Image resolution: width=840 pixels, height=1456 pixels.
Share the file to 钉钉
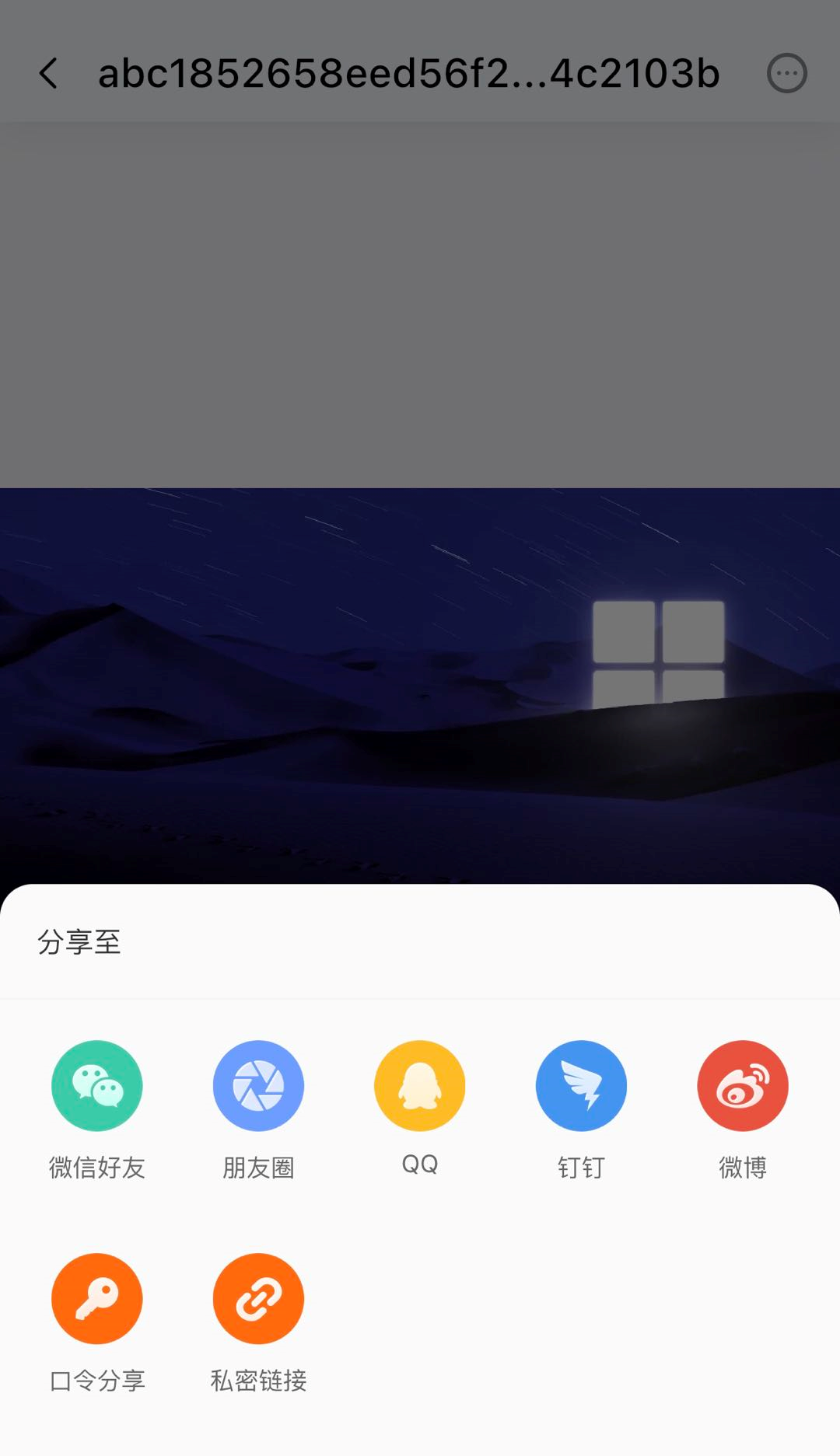click(x=581, y=1086)
